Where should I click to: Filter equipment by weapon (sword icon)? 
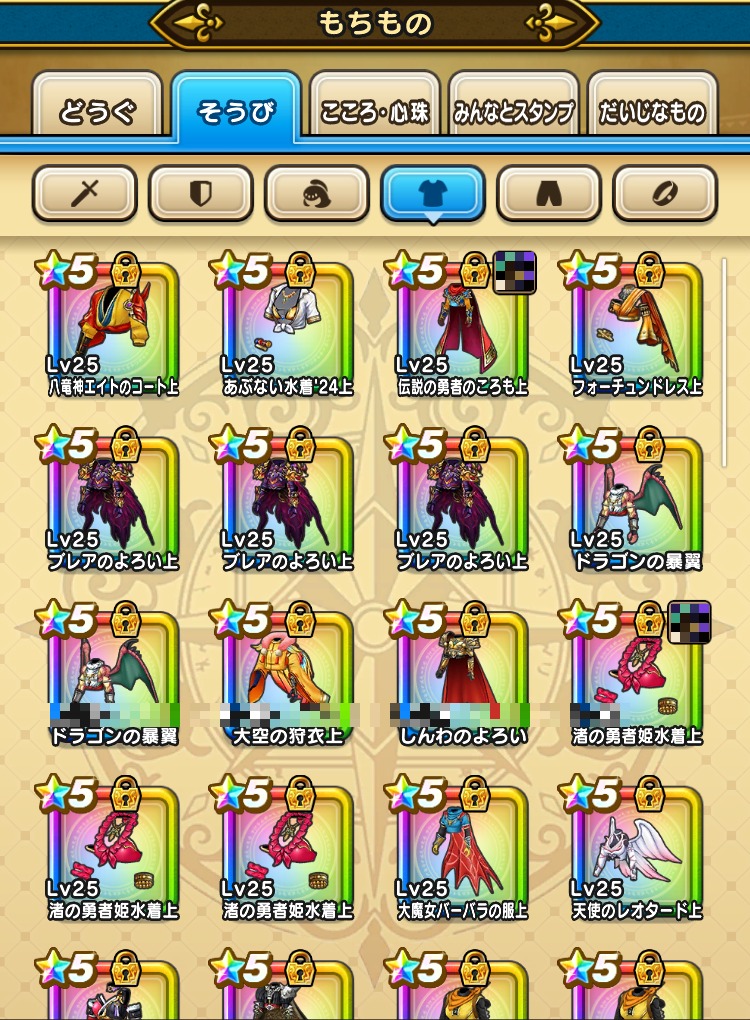[x=84, y=193]
